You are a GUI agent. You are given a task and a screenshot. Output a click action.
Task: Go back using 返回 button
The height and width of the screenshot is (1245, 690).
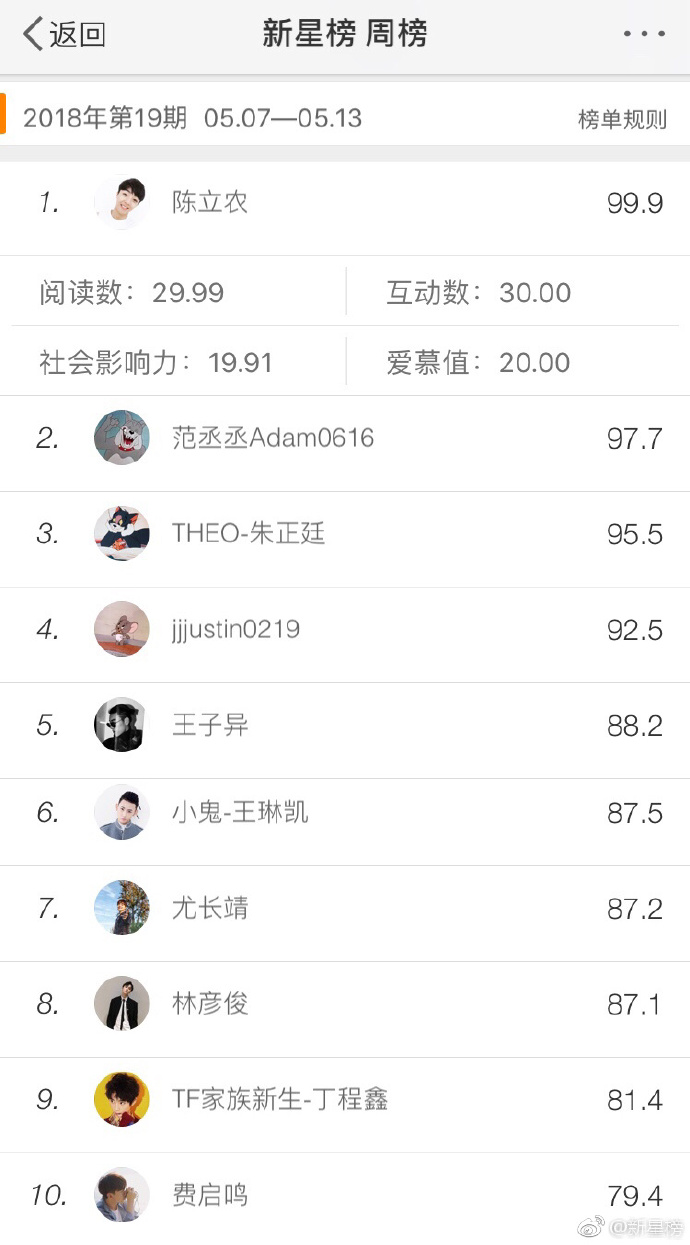(x=64, y=34)
